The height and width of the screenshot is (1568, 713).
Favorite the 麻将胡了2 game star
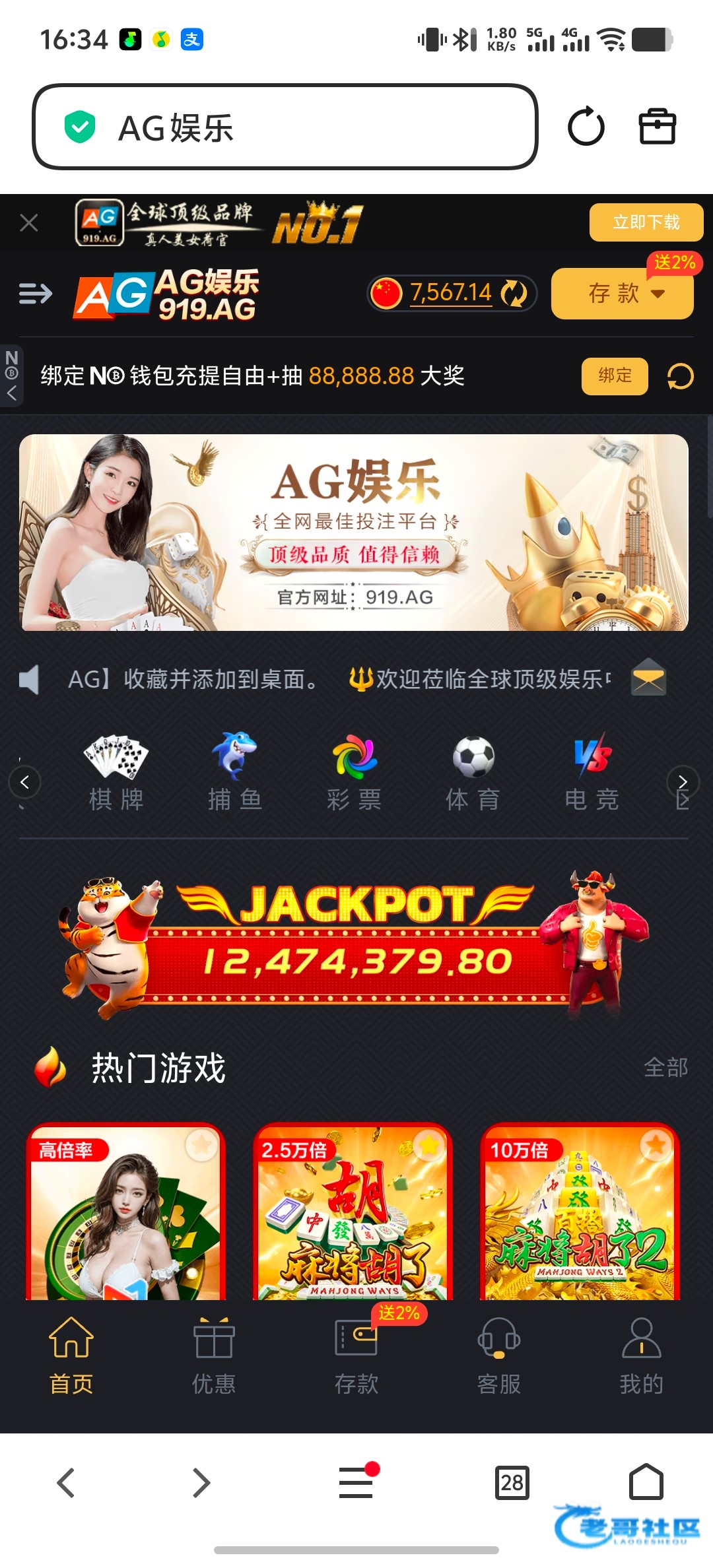(656, 1145)
